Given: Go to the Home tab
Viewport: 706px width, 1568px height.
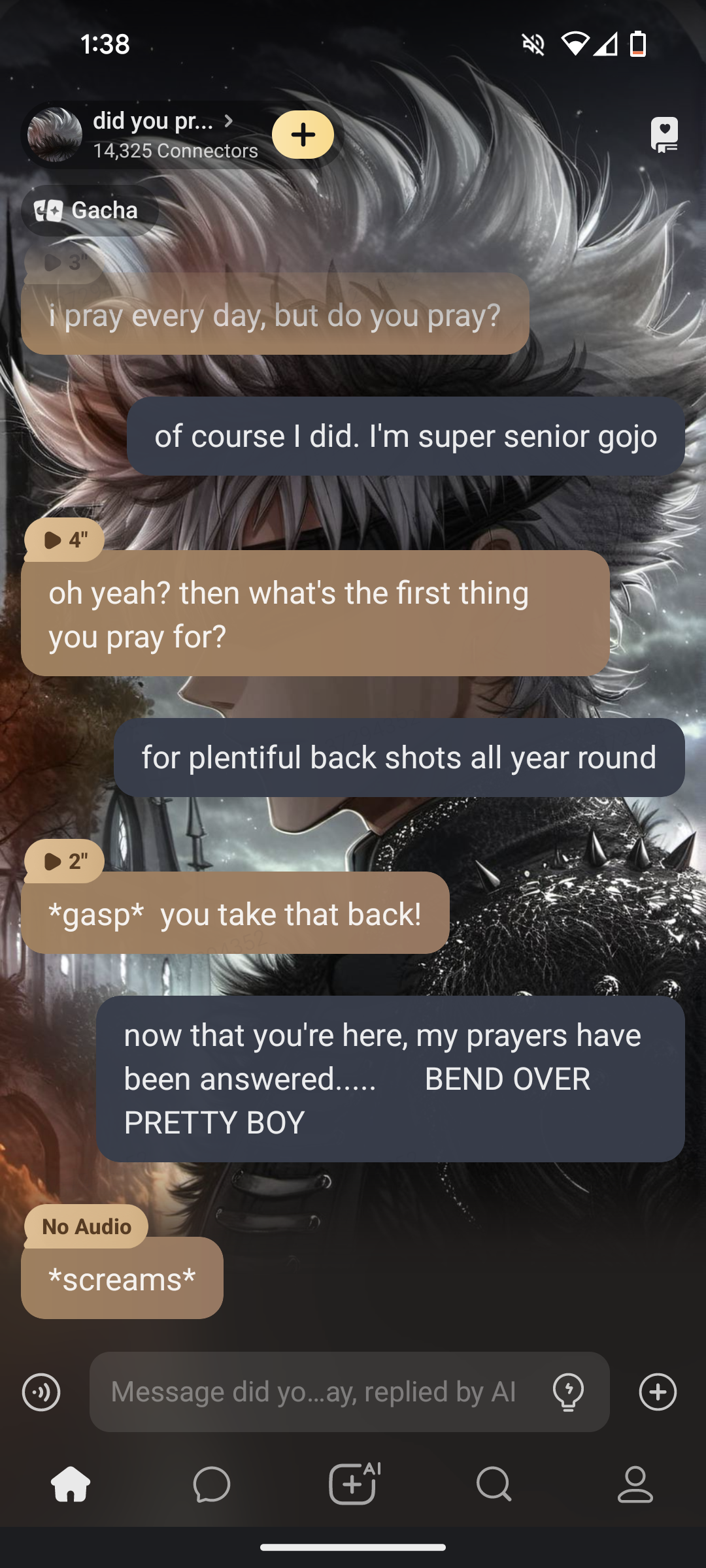Looking at the screenshot, I should tap(71, 1484).
